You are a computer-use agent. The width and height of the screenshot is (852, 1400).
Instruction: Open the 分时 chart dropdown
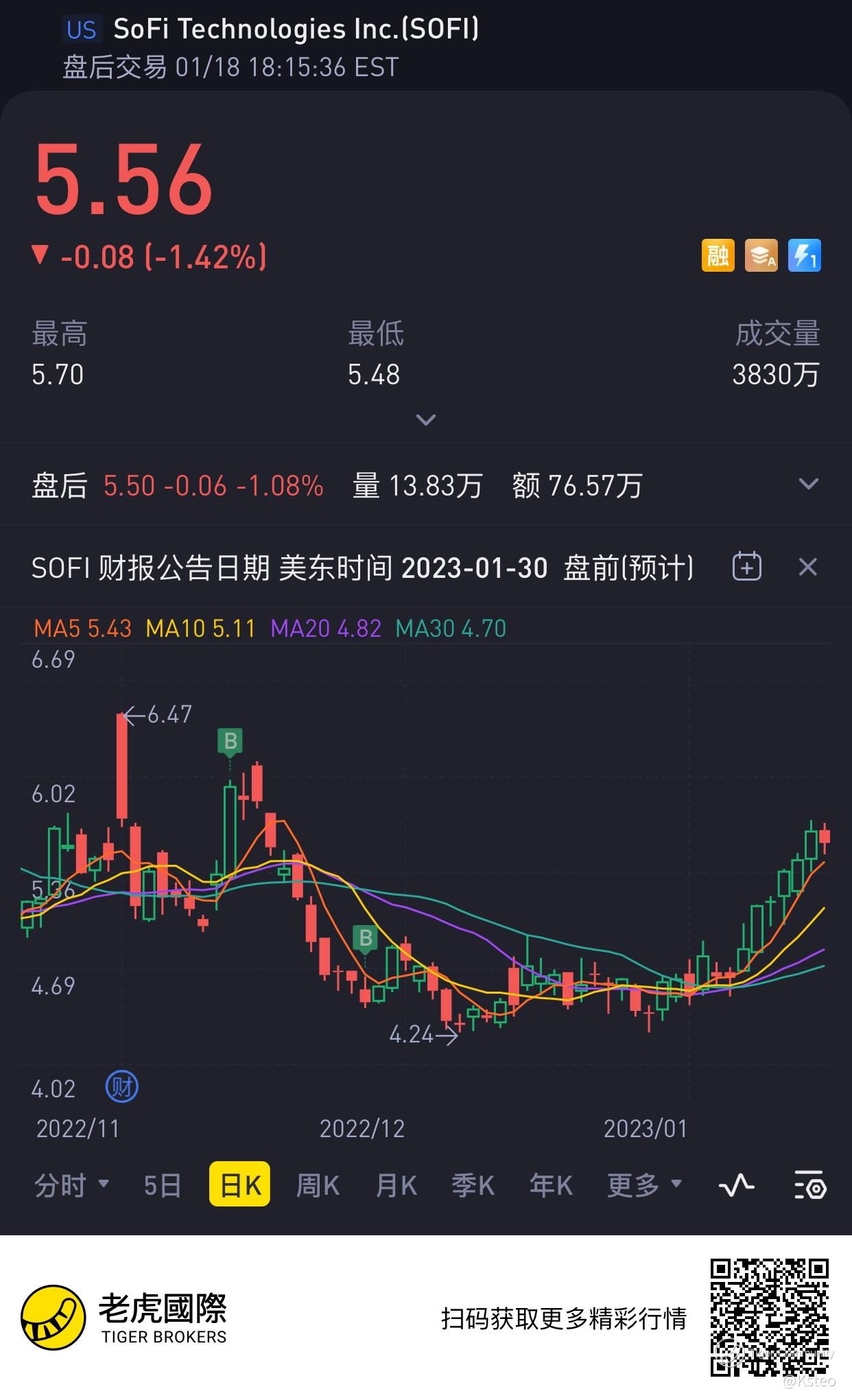tap(71, 1185)
